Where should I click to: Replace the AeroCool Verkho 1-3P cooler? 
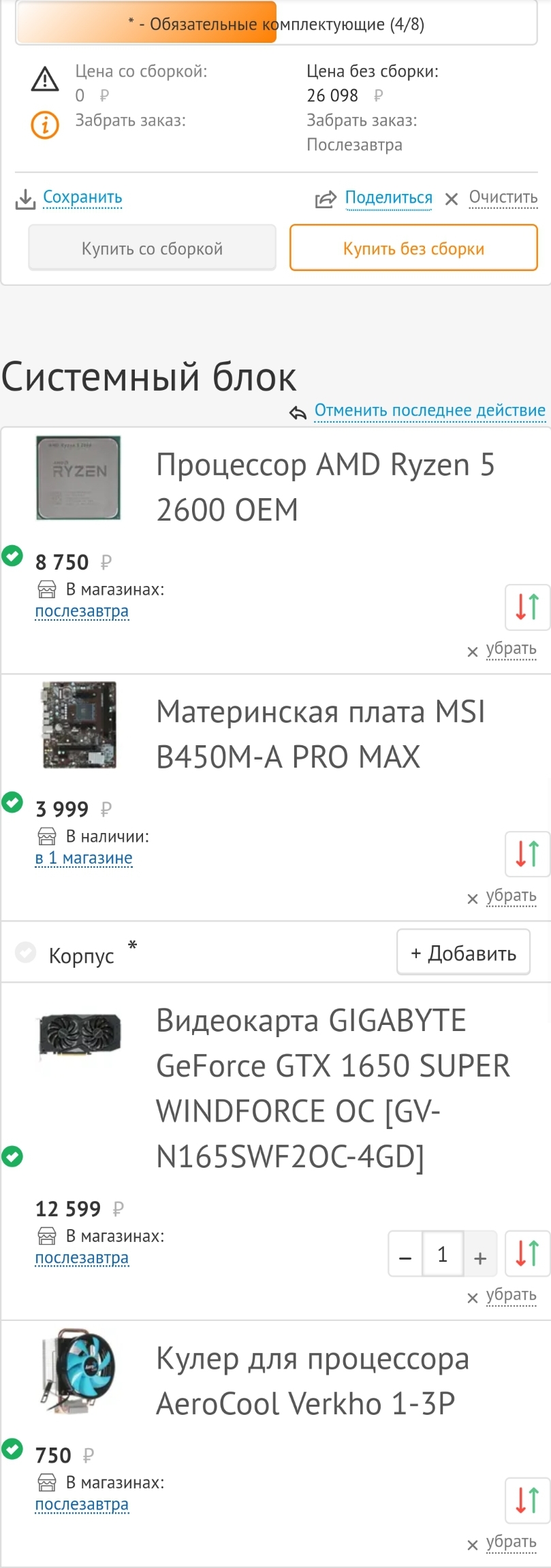coord(527,1500)
